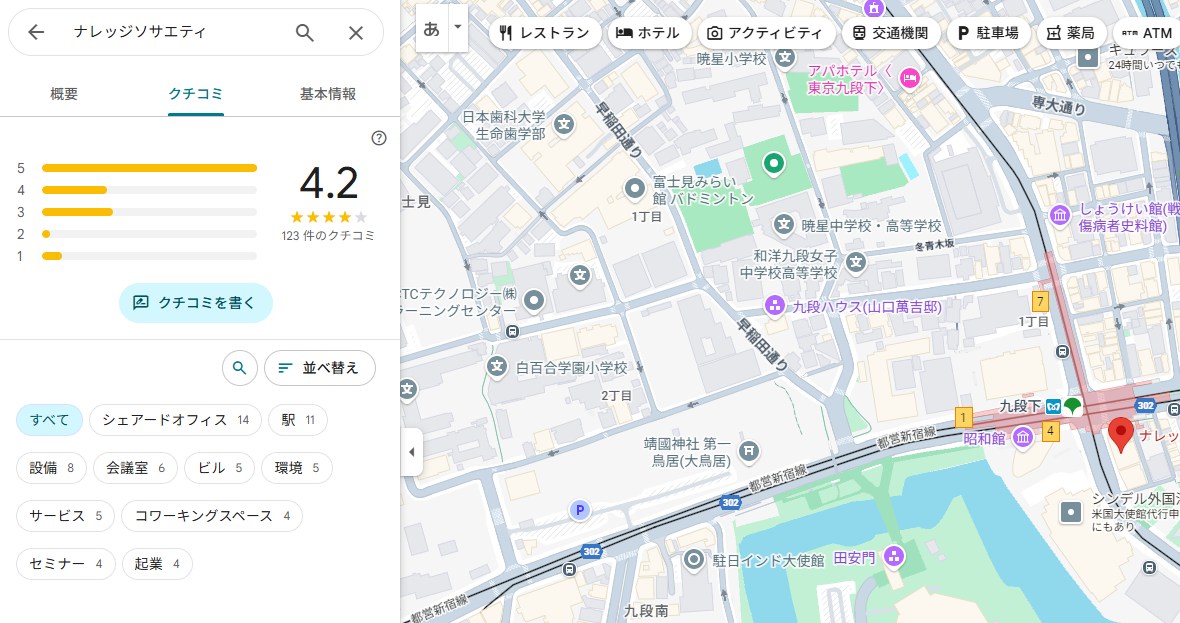Show nearby ホテル on the map
The width and height of the screenshot is (1180, 623).
[x=647, y=33]
